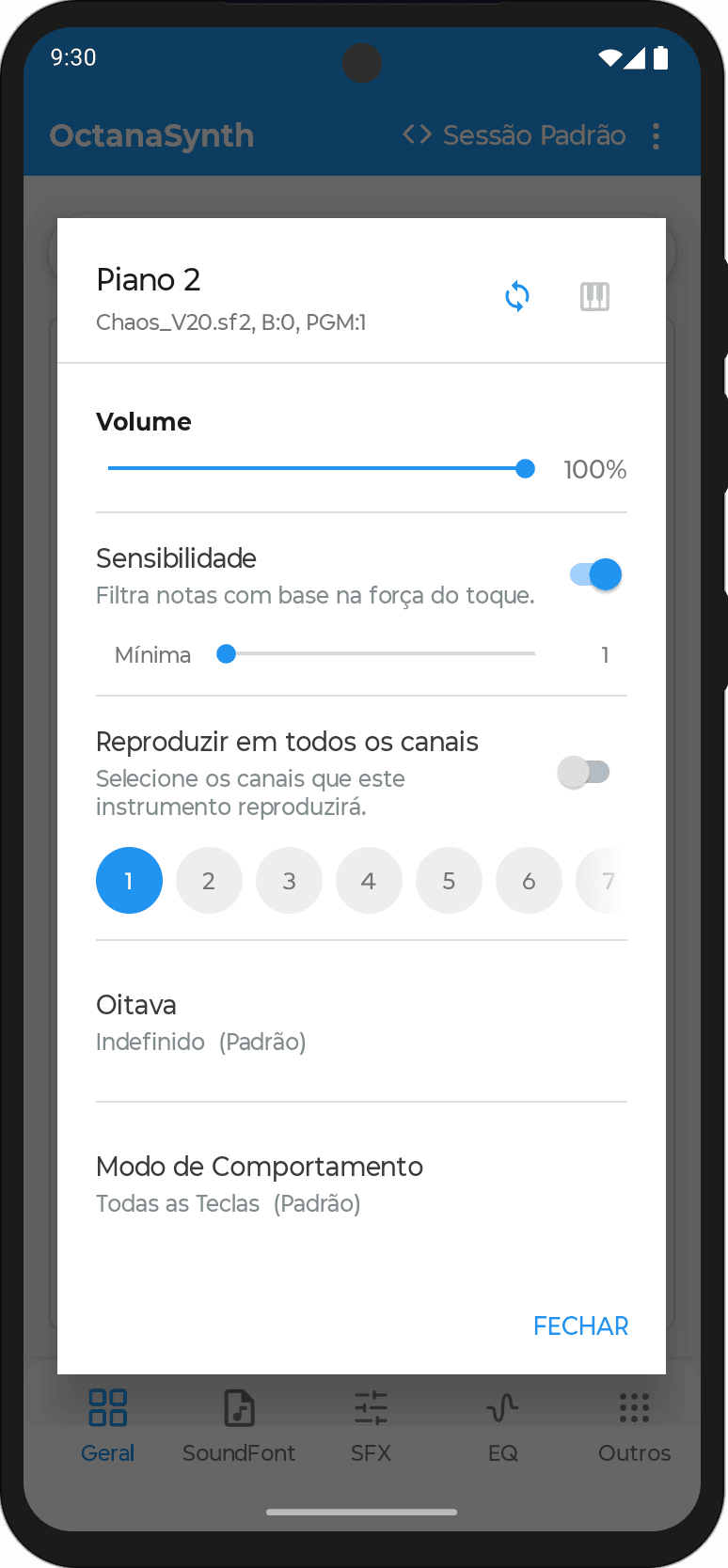Open the piano keyboard preview icon
This screenshot has width=728, height=1568.
click(594, 296)
